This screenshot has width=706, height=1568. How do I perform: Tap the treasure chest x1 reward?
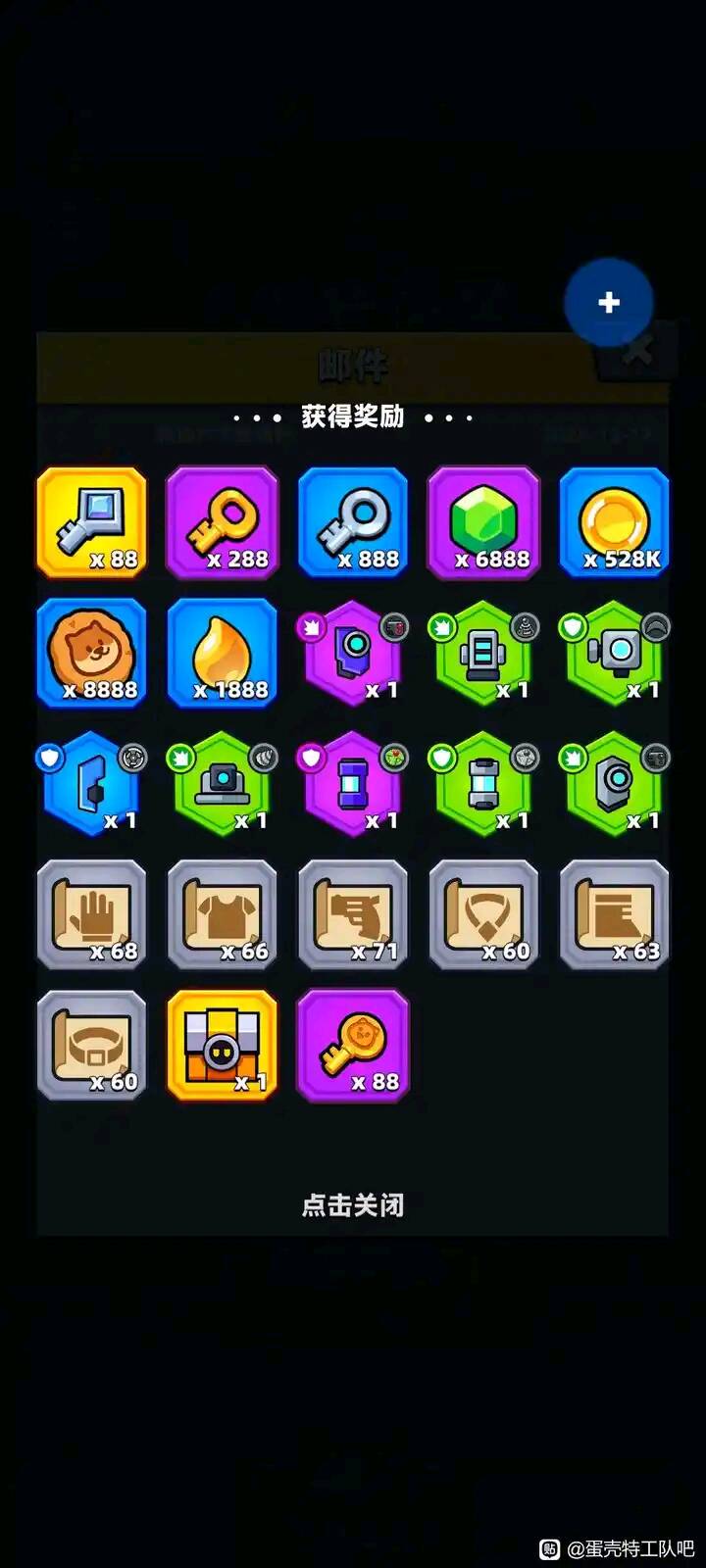click(223, 1045)
